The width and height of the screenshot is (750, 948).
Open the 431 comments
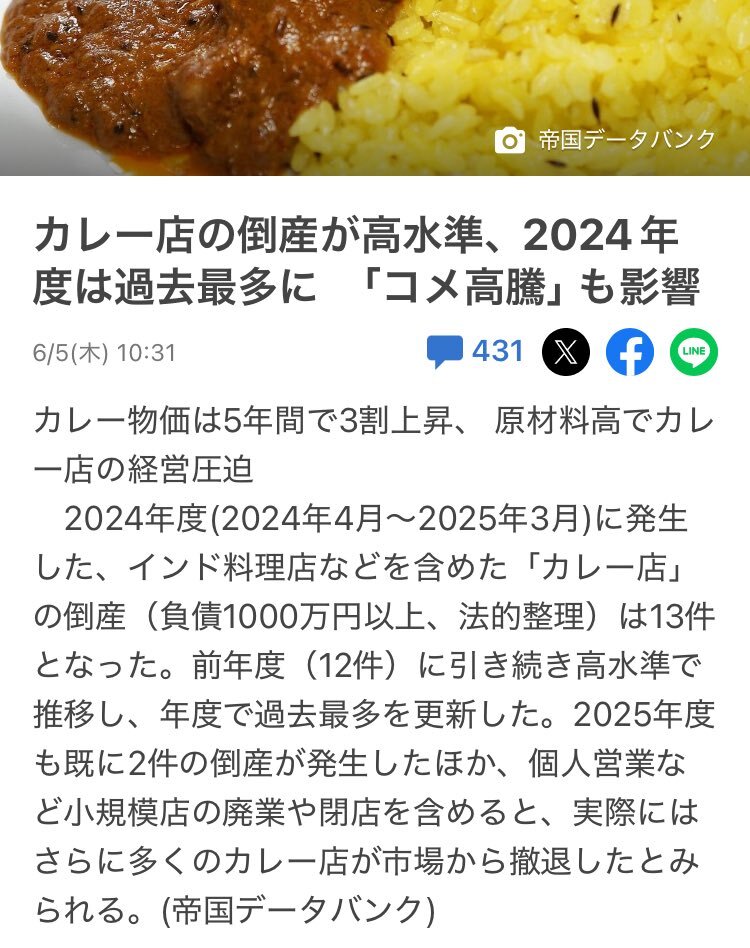point(475,351)
